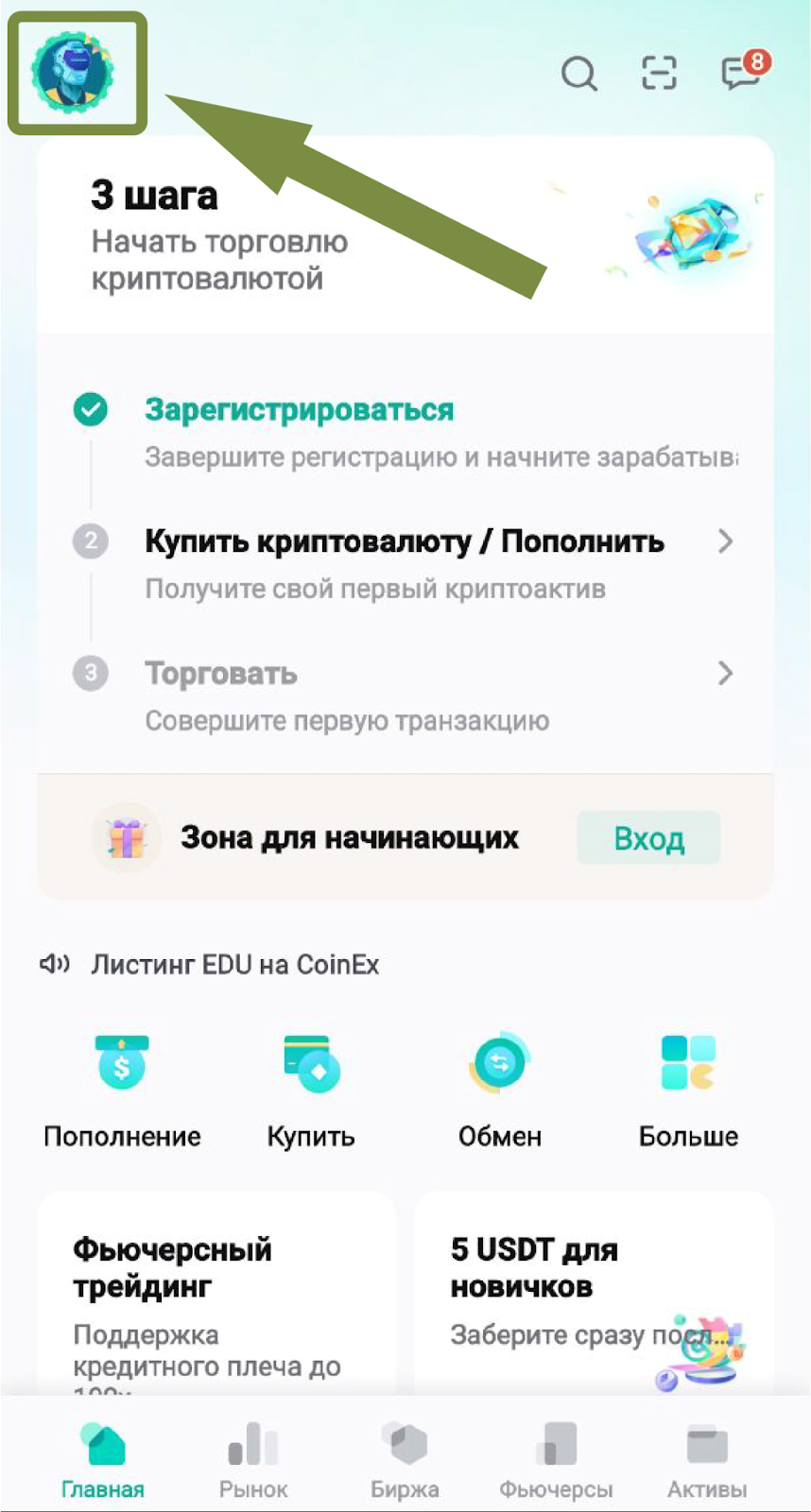Viewport: 811px width, 1512px height.
Task: Select the Главная tab
Action: tap(102, 1461)
